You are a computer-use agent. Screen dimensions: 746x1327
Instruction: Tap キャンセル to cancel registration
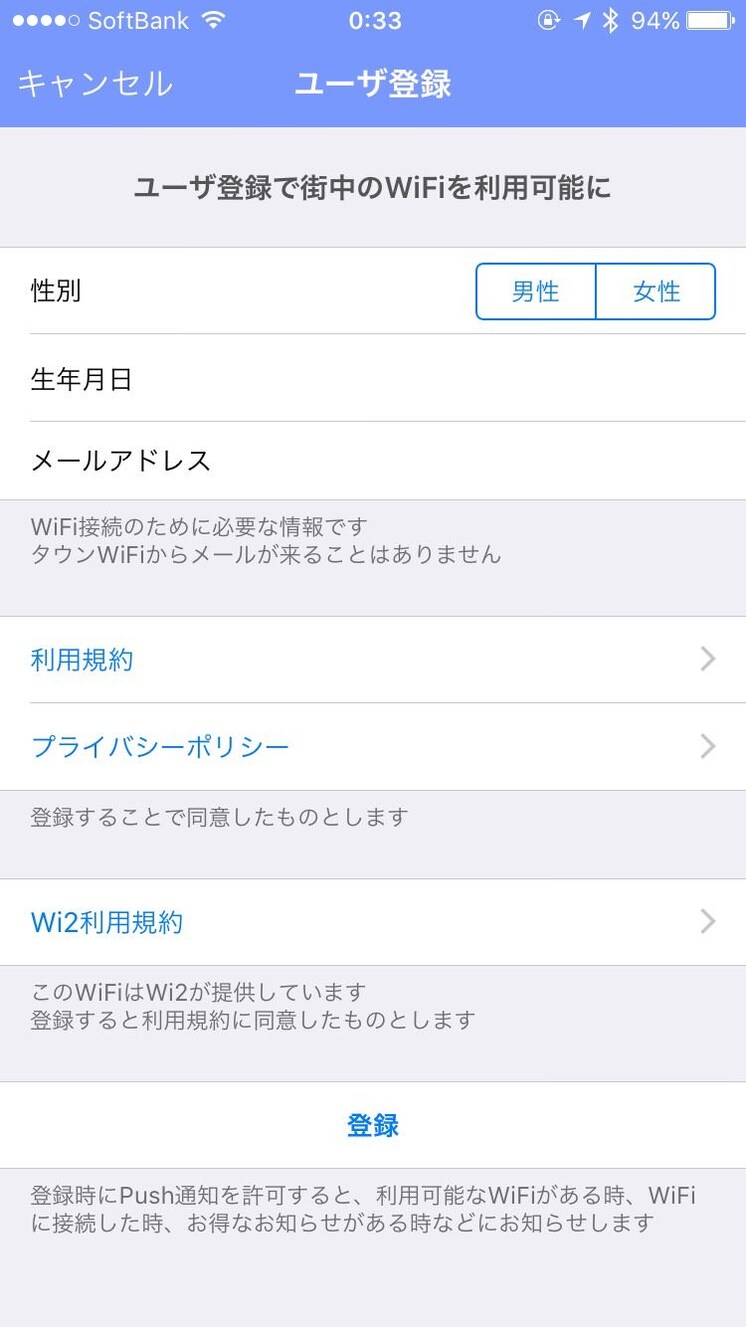tap(95, 84)
